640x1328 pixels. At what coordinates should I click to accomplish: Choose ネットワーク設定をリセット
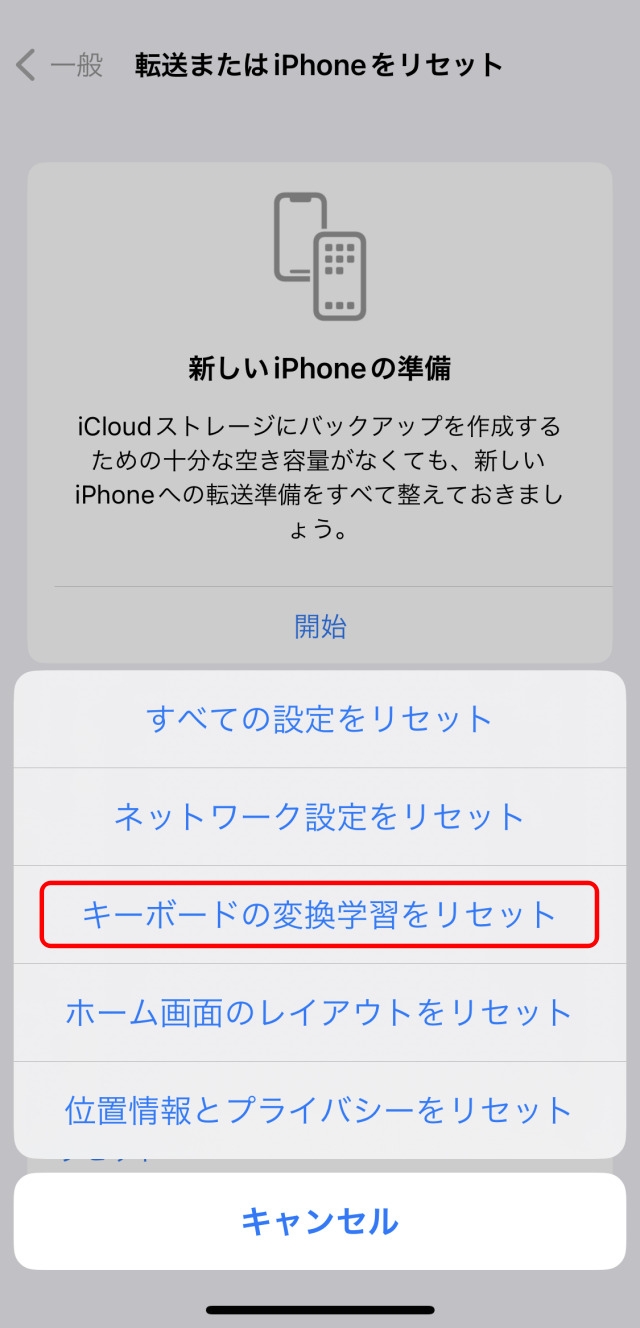[x=319, y=816]
